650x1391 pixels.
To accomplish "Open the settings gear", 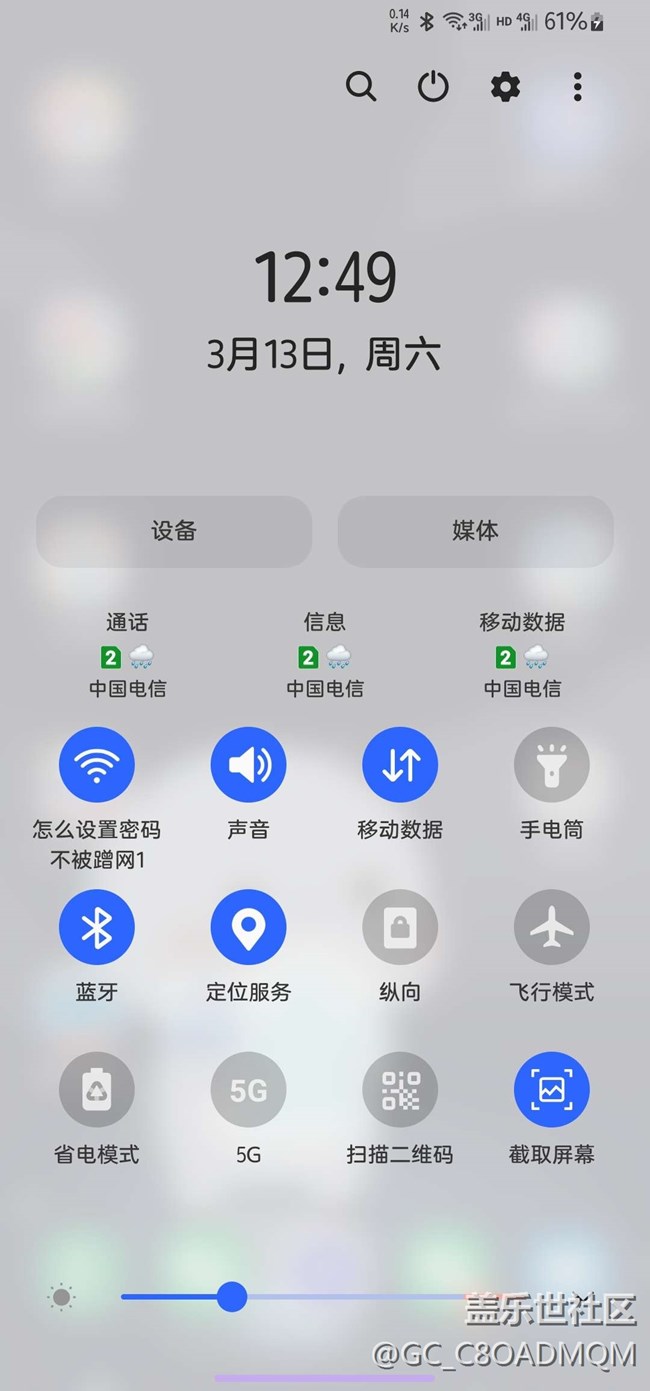I will click(x=505, y=87).
